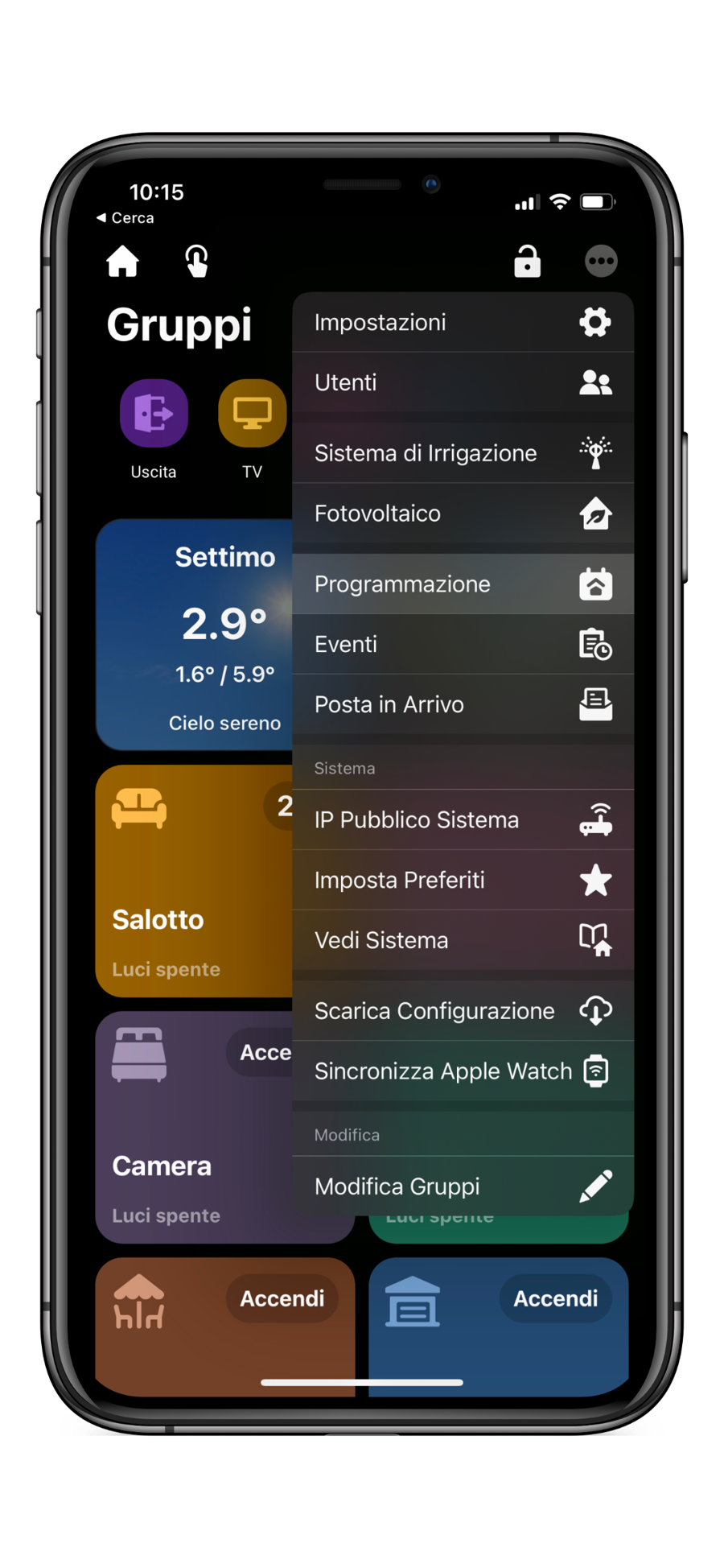Choose Modifica Gruppi
724x1568 pixels.
tap(463, 1186)
